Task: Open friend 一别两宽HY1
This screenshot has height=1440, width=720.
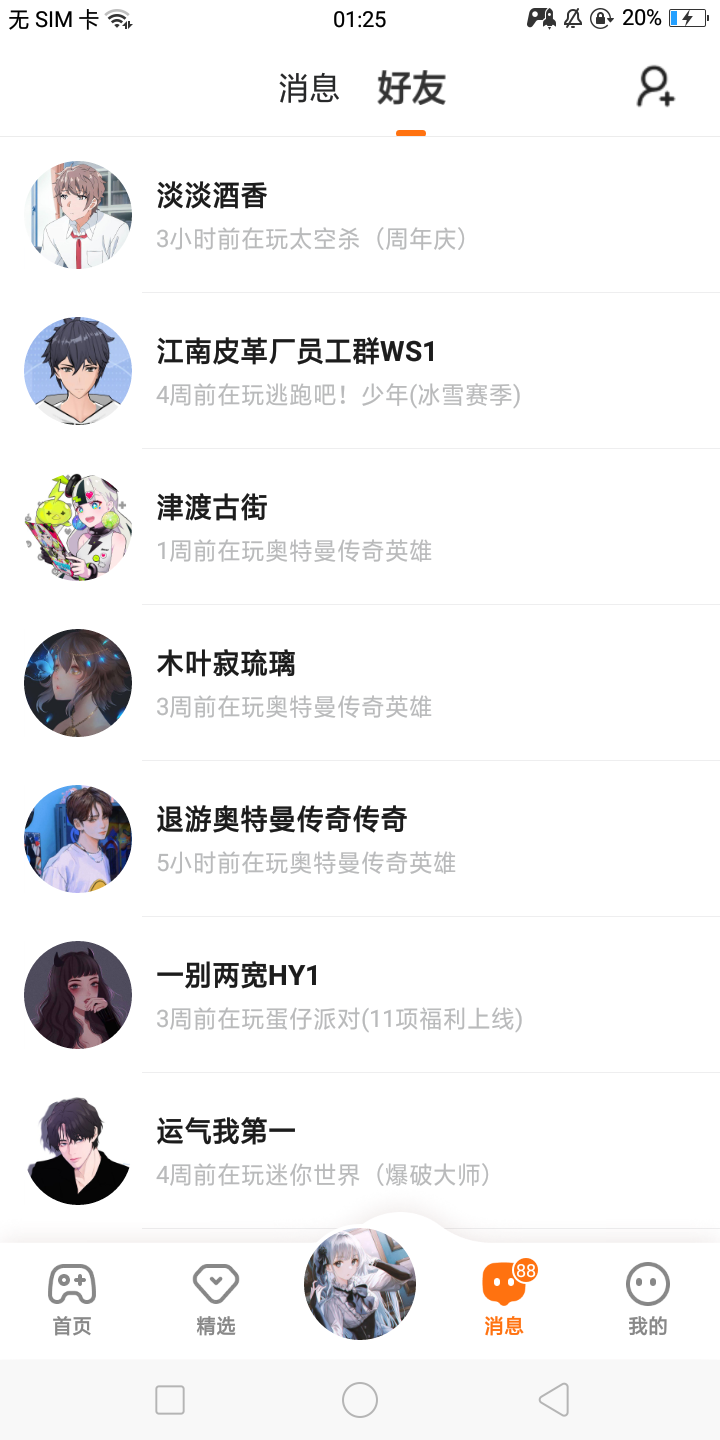Action: tap(360, 995)
